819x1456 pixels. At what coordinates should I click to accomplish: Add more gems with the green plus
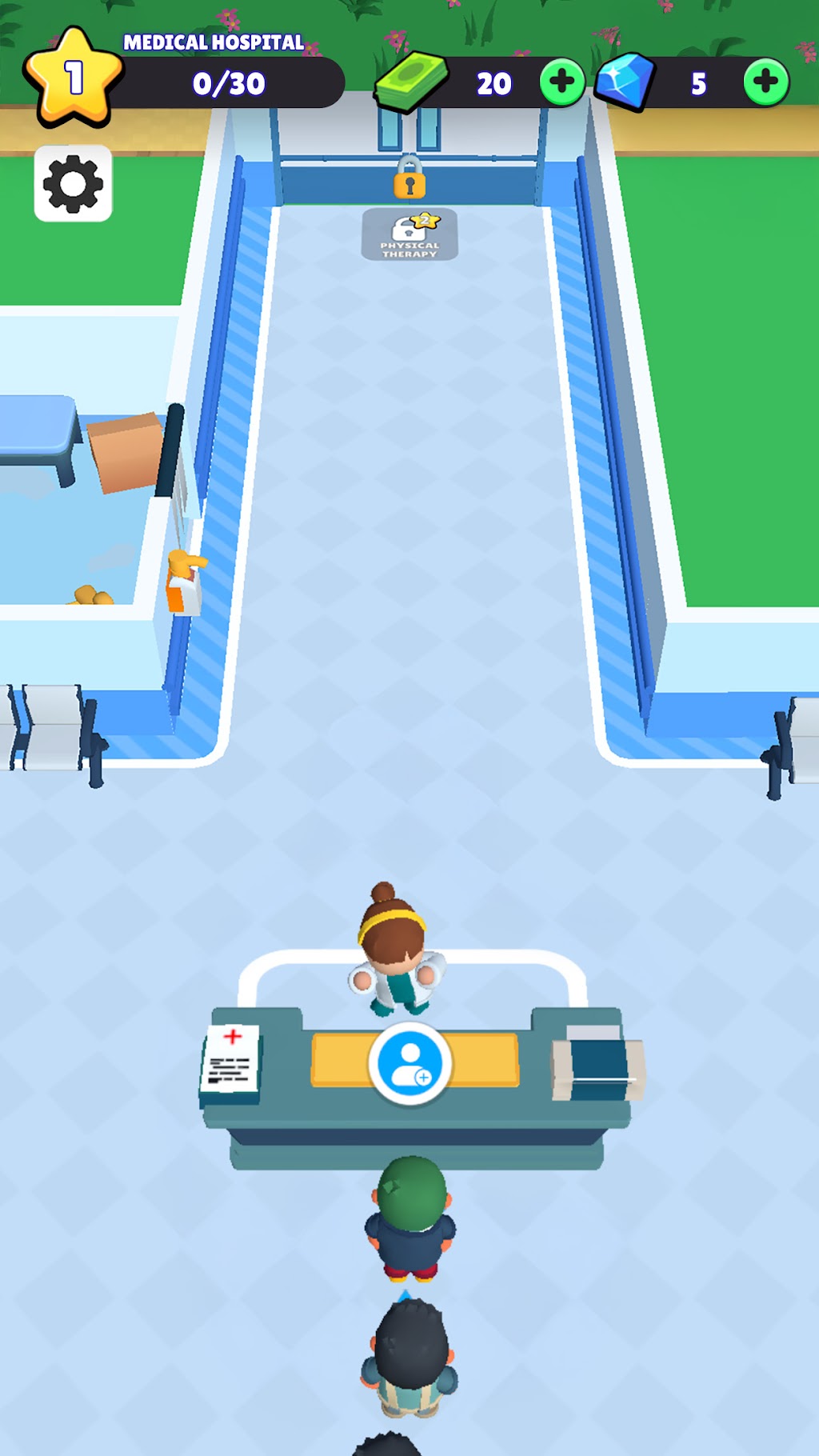pos(765,82)
